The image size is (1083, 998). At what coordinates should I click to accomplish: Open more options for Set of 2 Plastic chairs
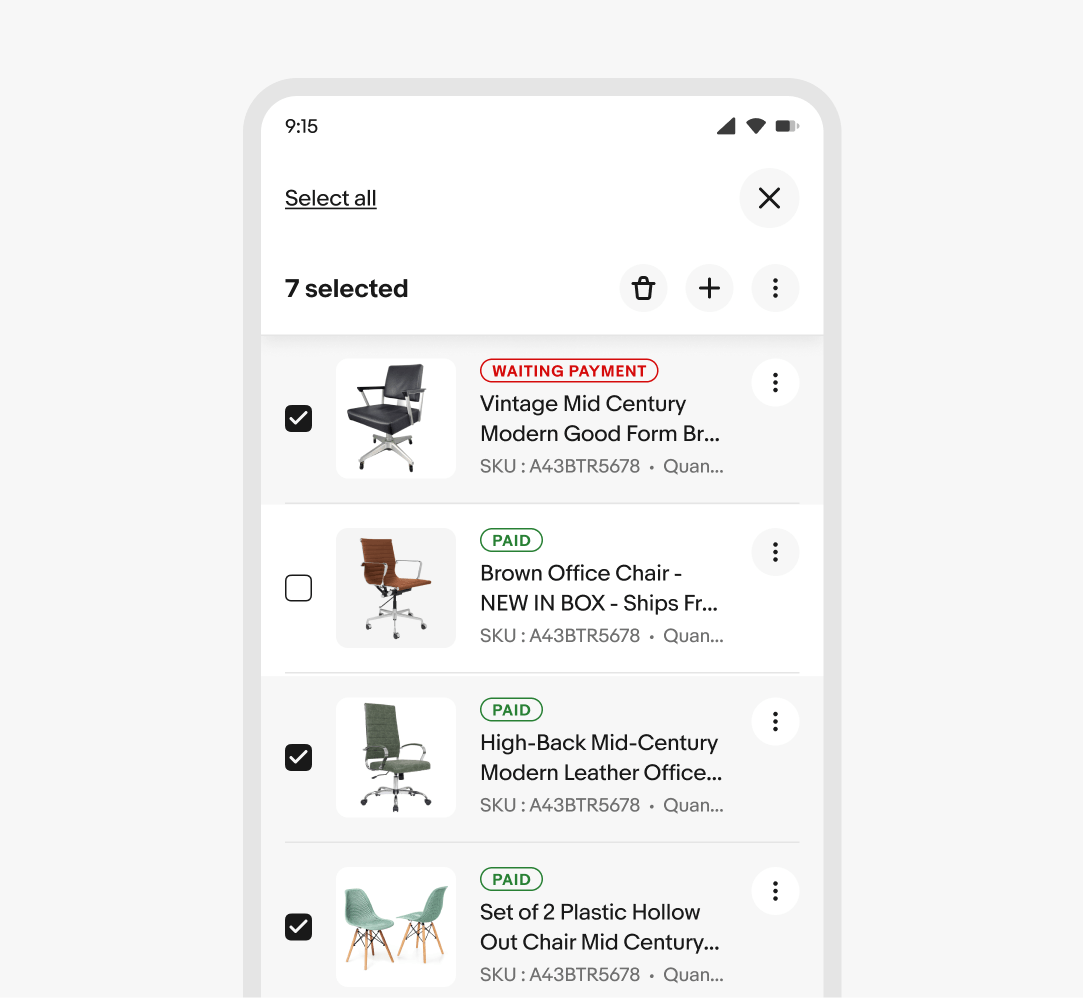(775, 891)
